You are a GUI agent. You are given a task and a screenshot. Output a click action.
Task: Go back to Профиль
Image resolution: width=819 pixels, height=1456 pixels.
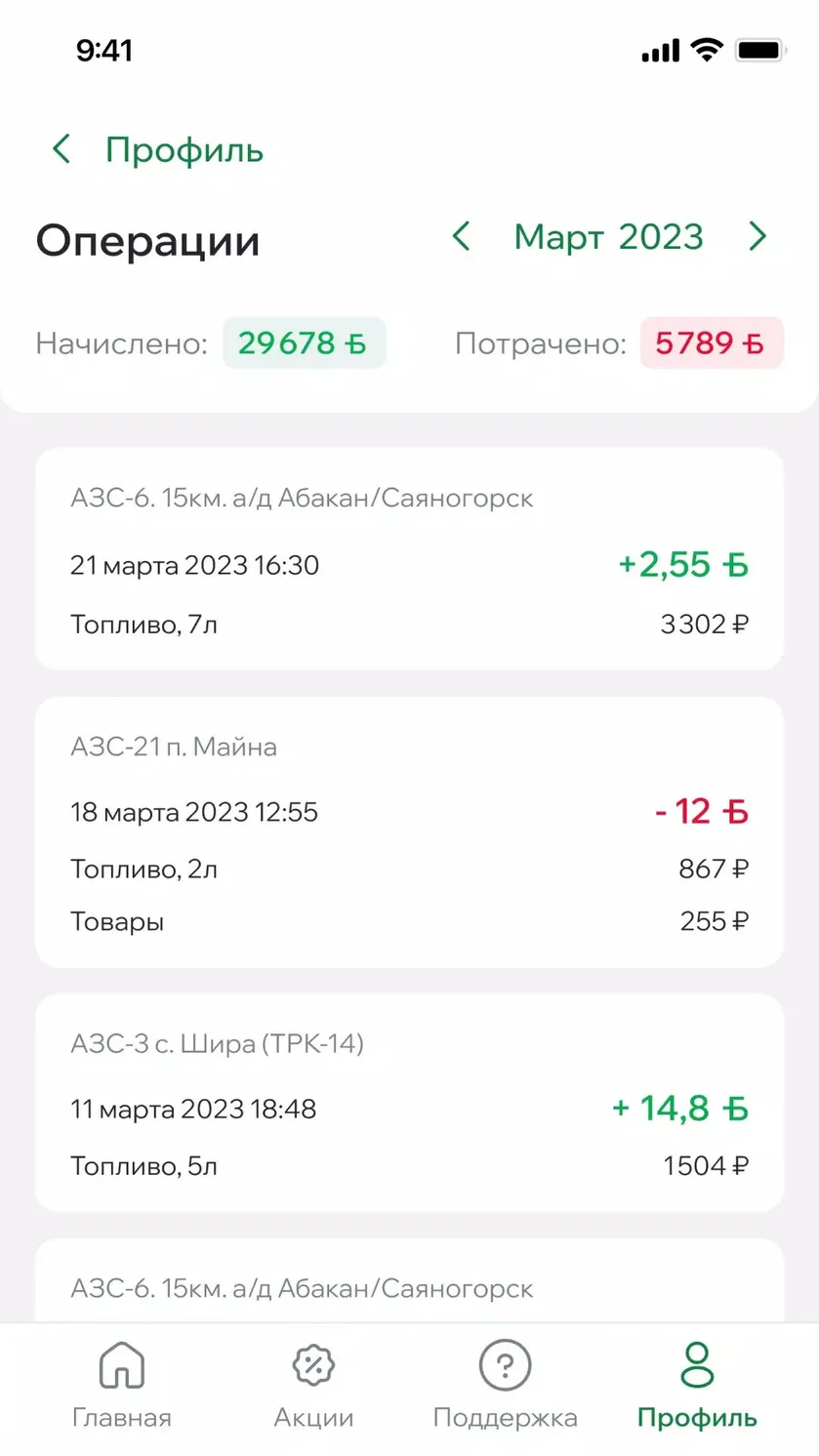157,150
